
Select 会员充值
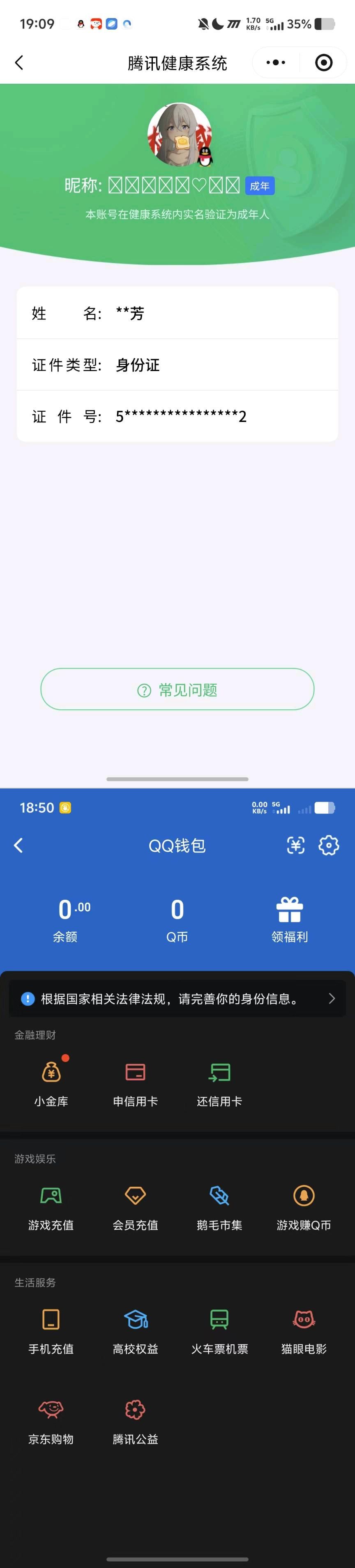pos(135,1208)
